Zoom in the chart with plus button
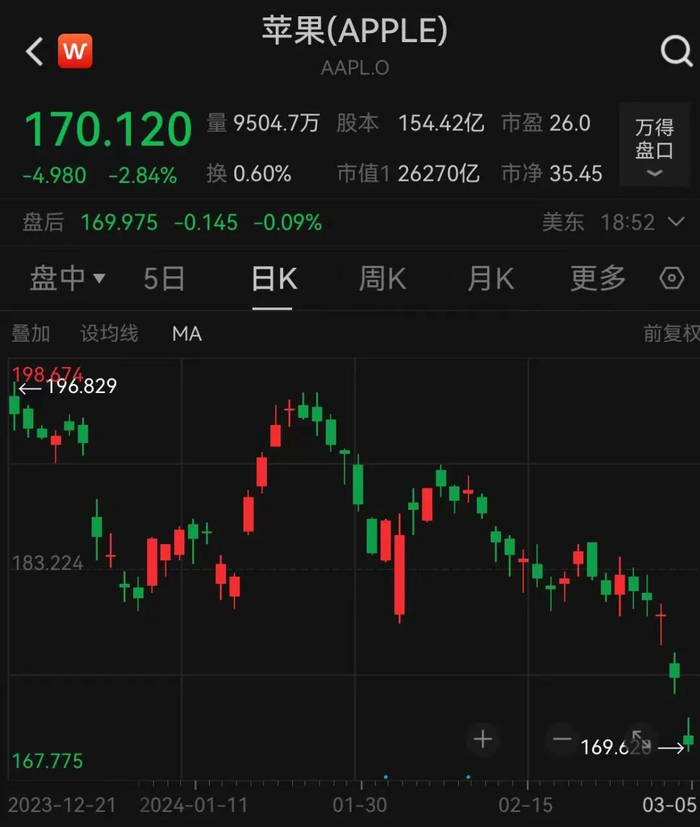 tap(483, 740)
